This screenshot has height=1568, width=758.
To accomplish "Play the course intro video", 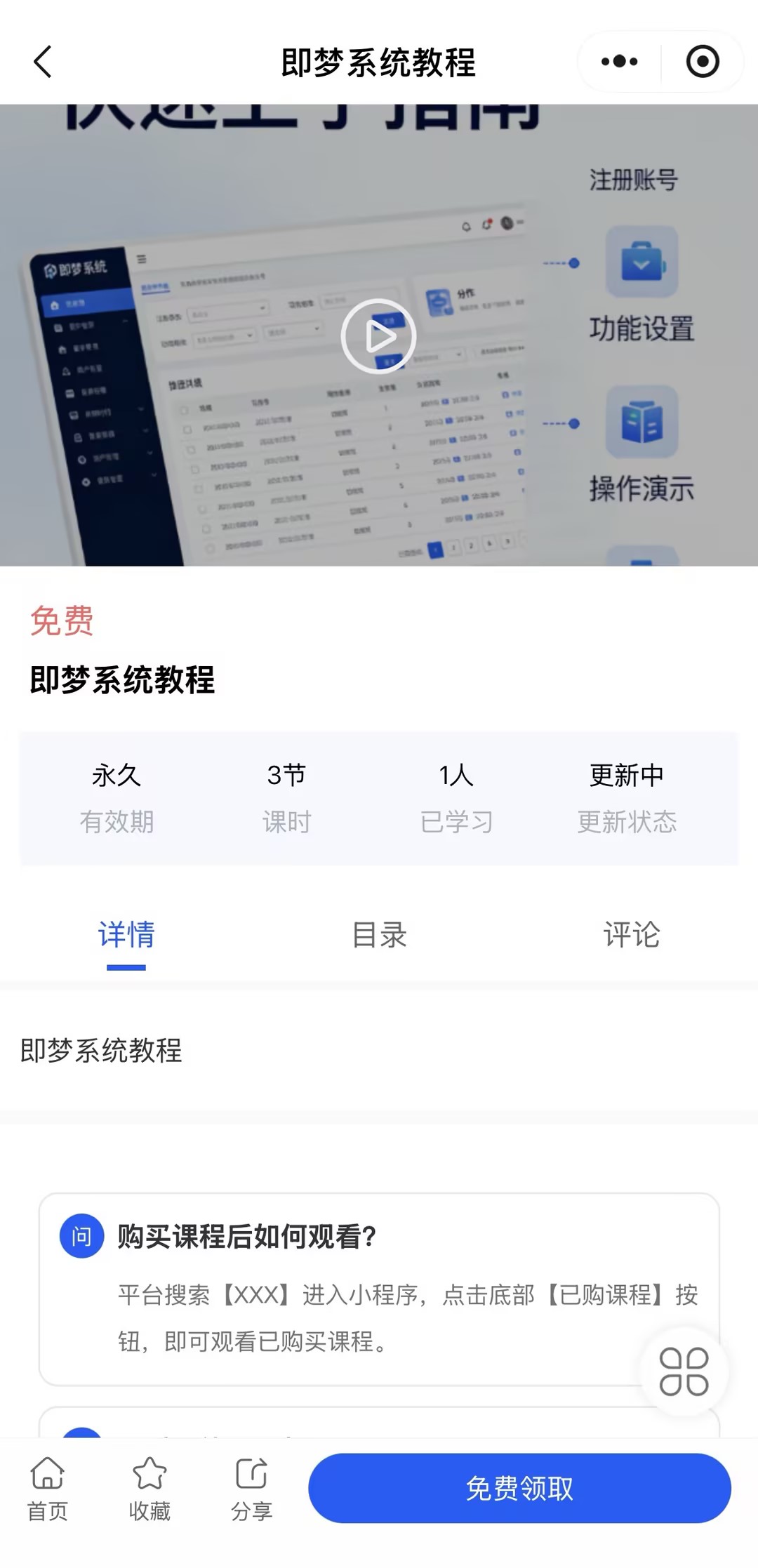I will click(x=379, y=336).
